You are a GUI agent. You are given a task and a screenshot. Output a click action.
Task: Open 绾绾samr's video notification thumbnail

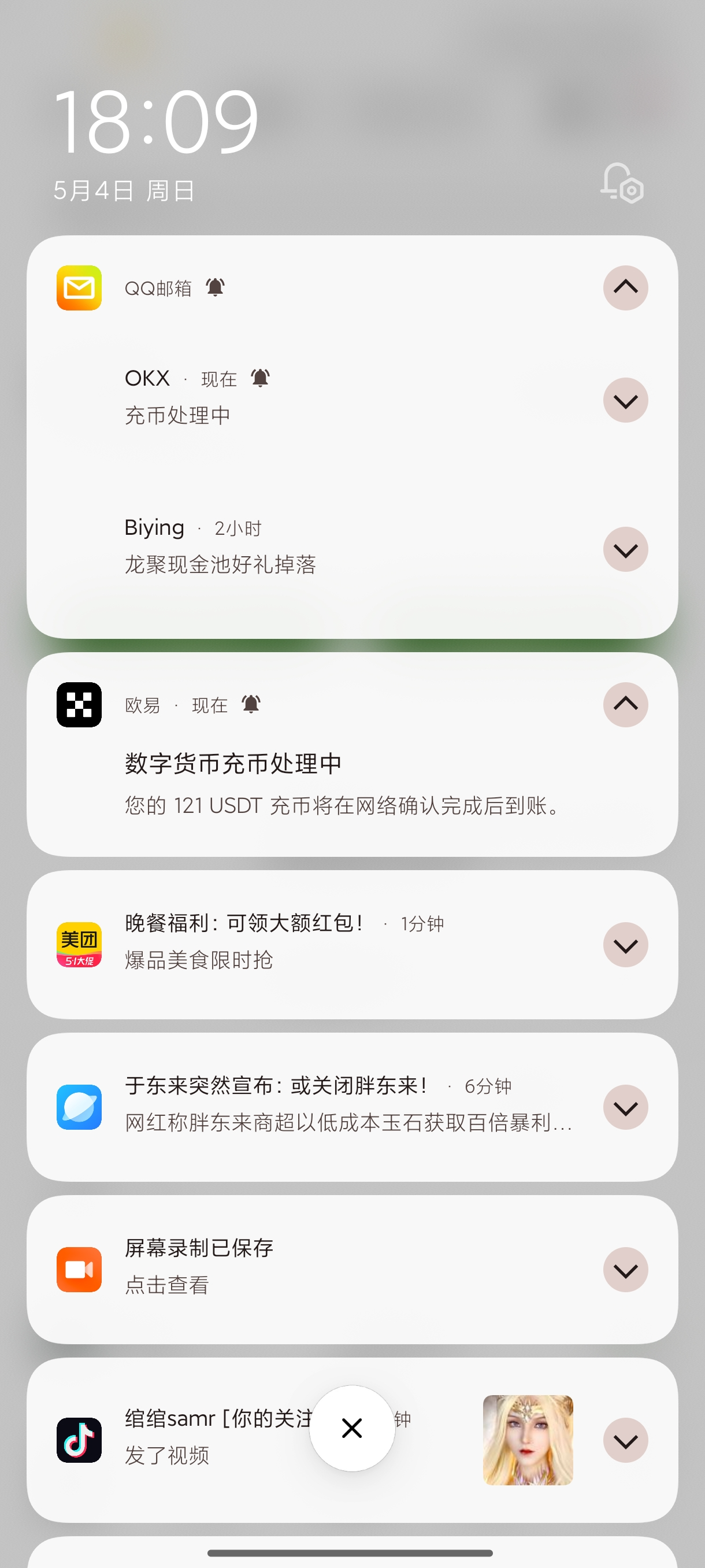(x=528, y=1440)
